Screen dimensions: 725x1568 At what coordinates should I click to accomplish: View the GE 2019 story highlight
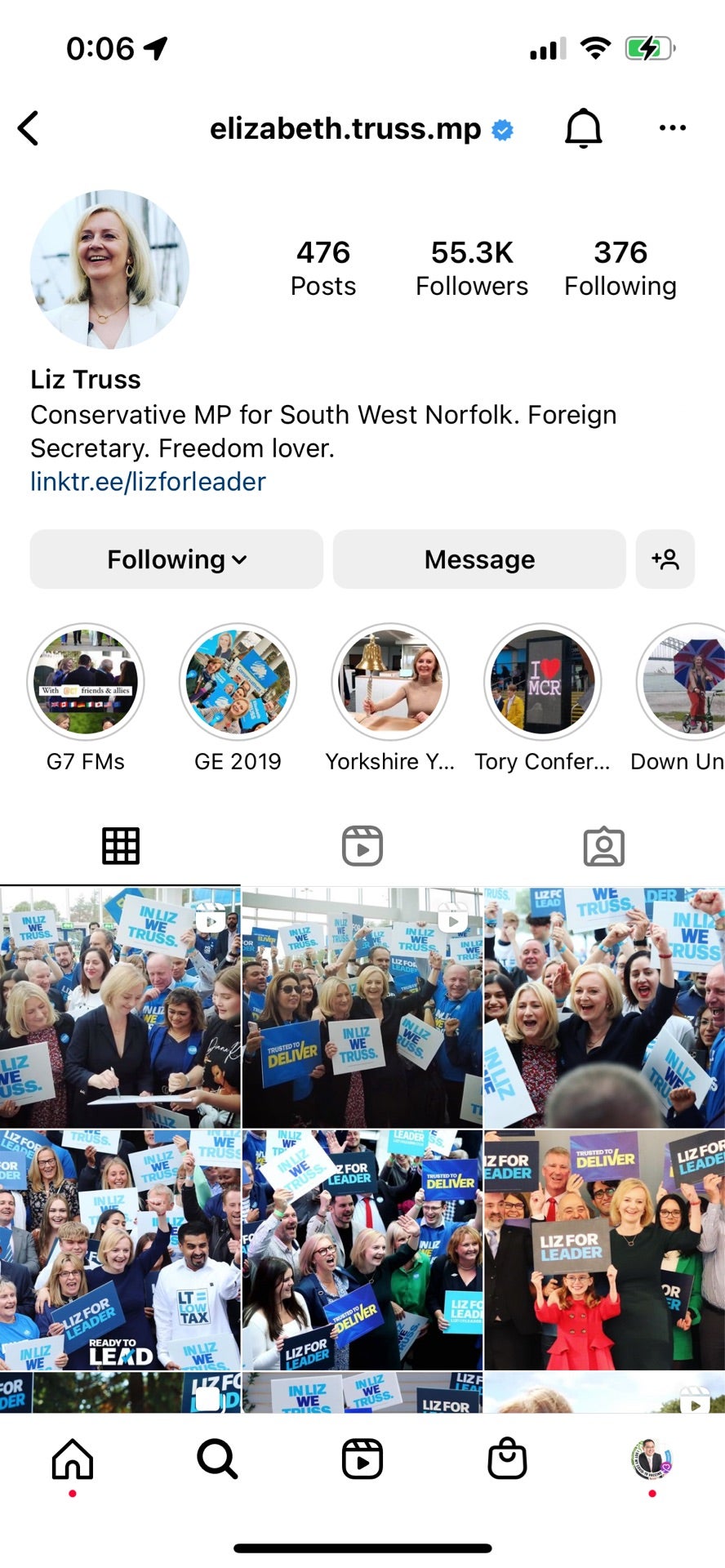pyautogui.click(x=238, y=683)
